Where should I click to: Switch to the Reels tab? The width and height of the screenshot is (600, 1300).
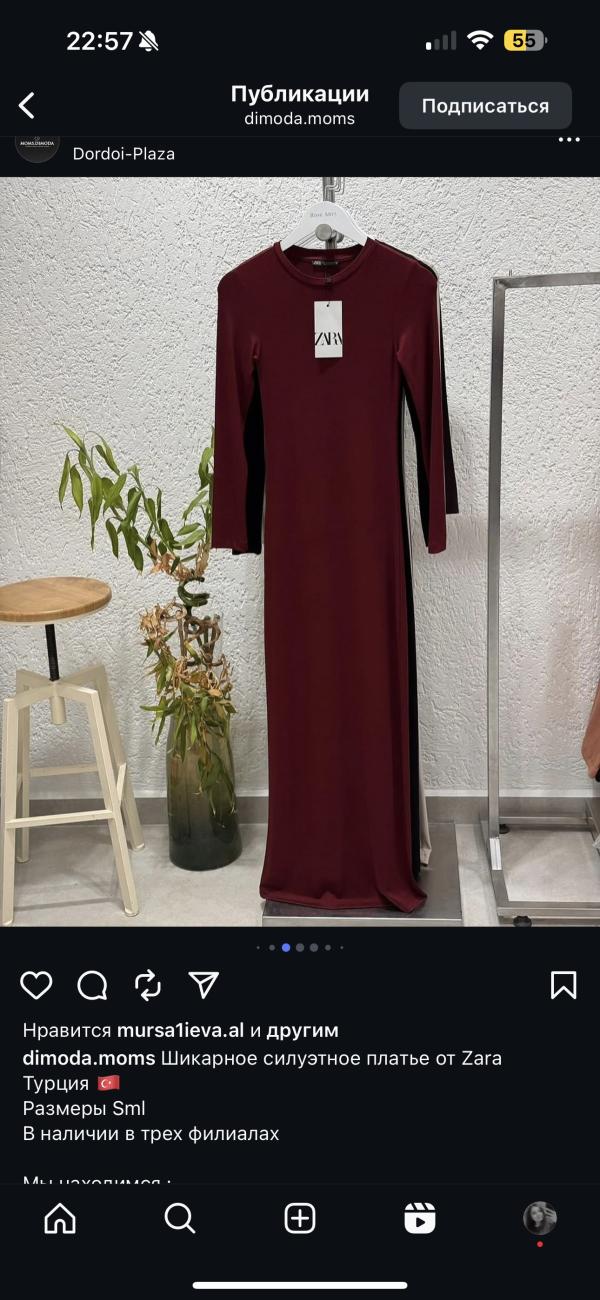(420, 1218)
